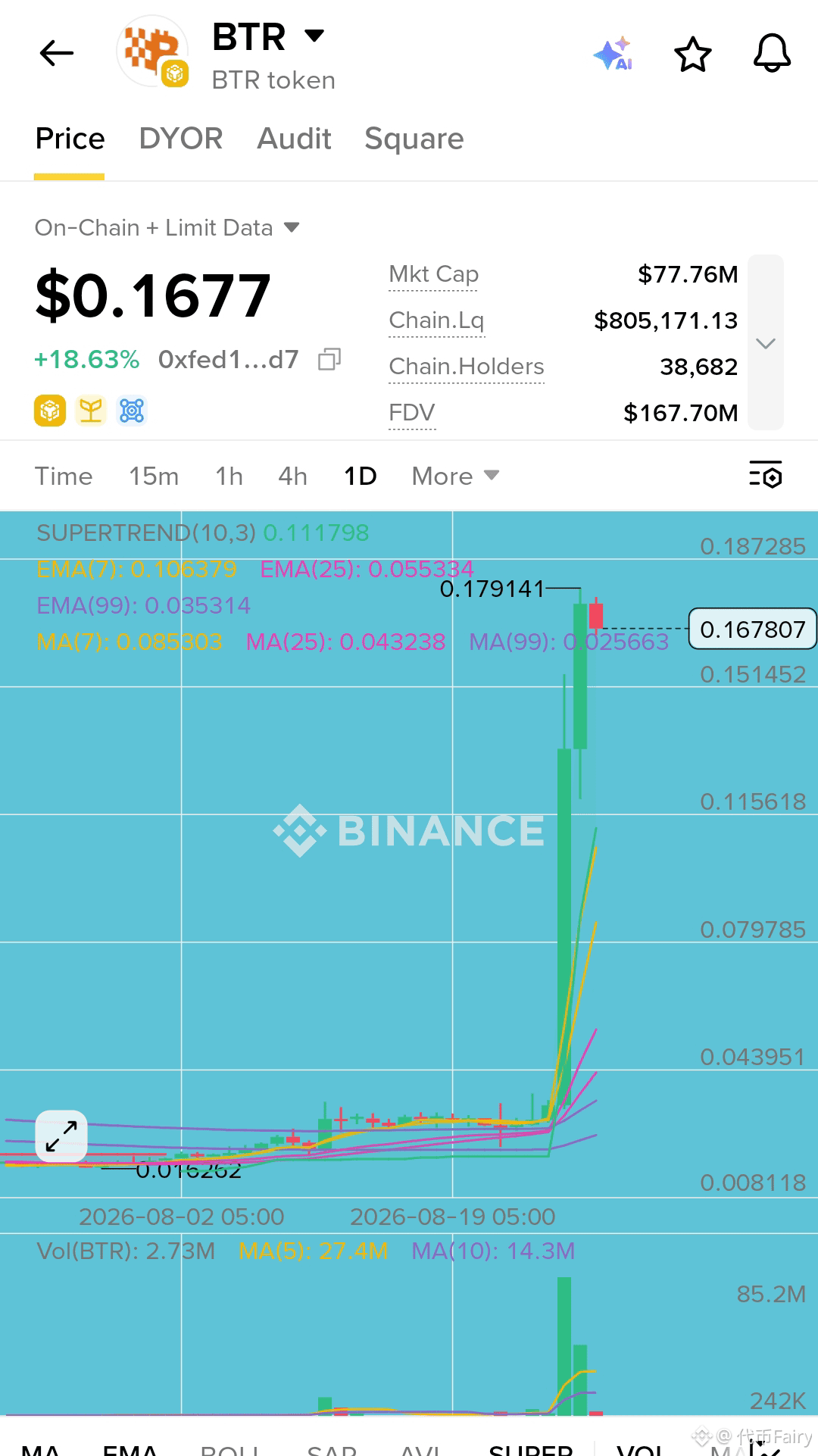
Task: Select the 1D chart interval
Action: (361, 476)
